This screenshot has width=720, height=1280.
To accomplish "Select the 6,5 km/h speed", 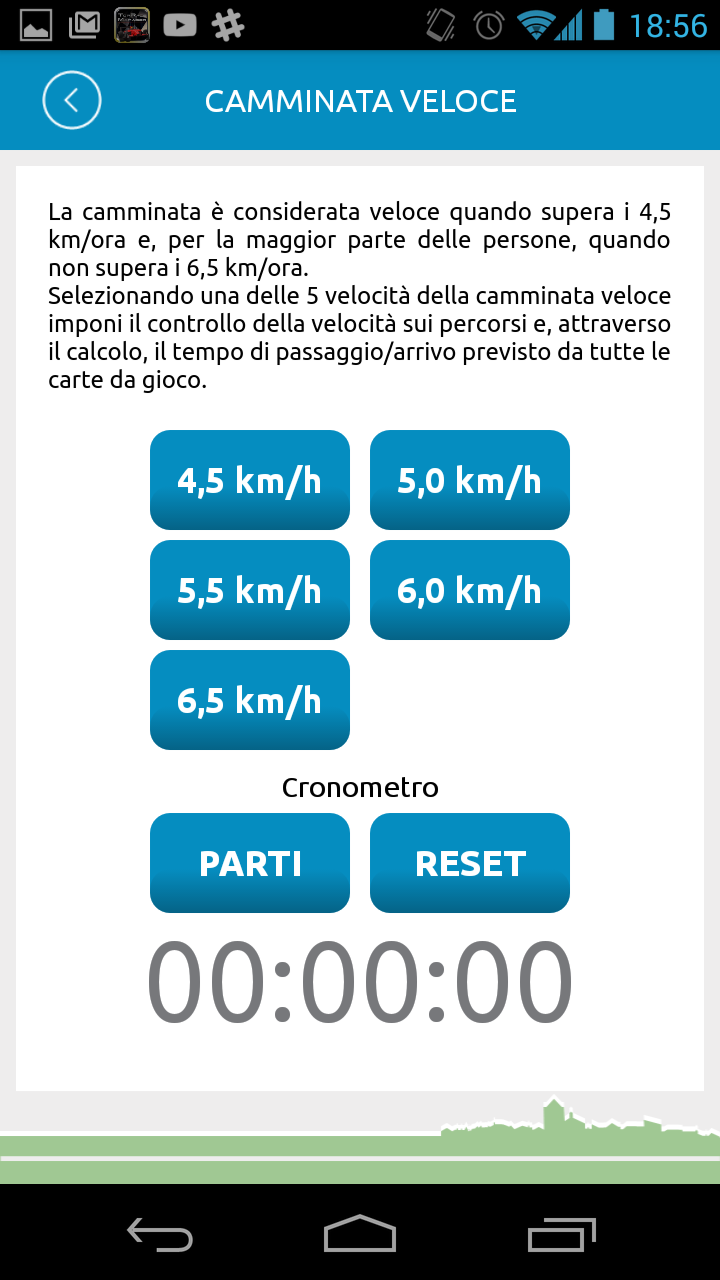I will click(250, 700).
